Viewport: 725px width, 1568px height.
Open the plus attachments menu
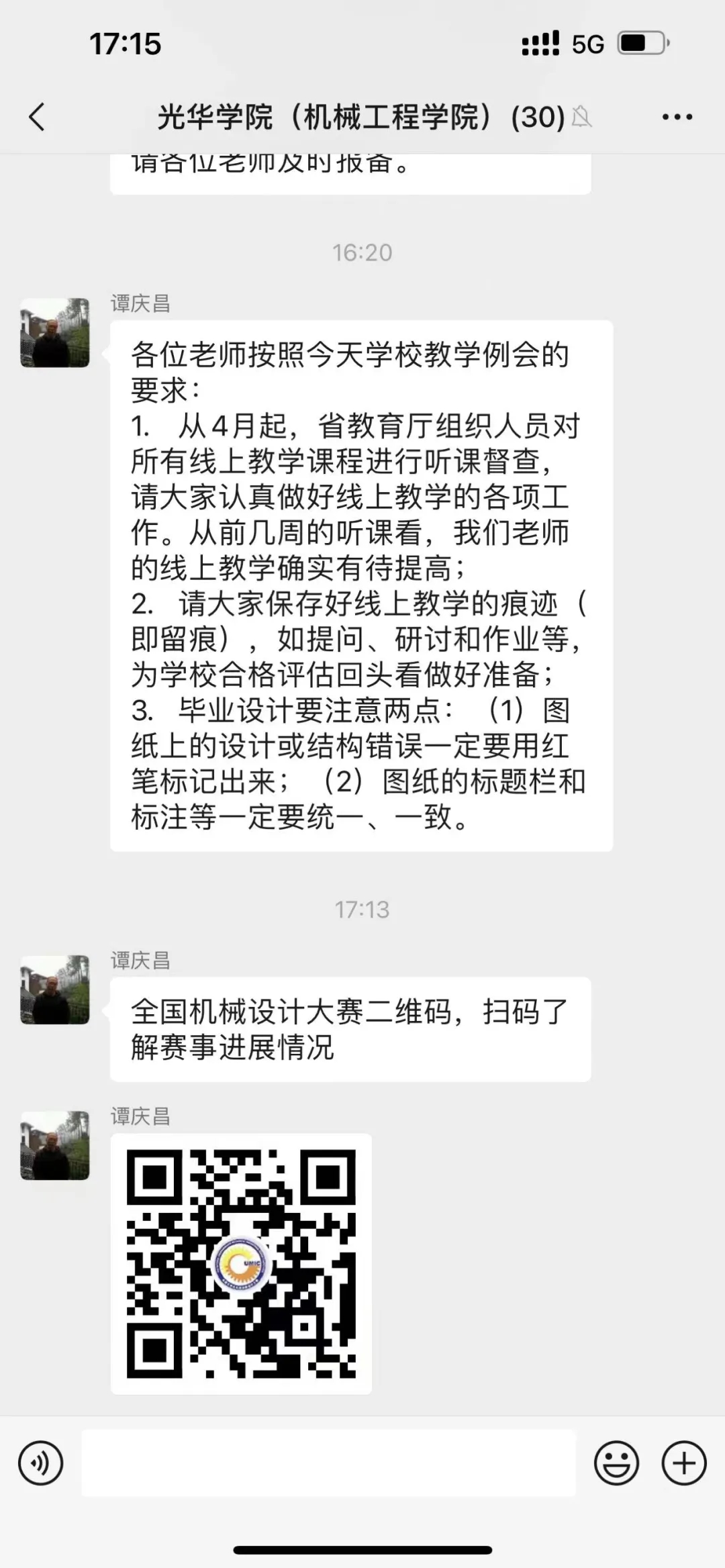click(x=684, y=1463)
